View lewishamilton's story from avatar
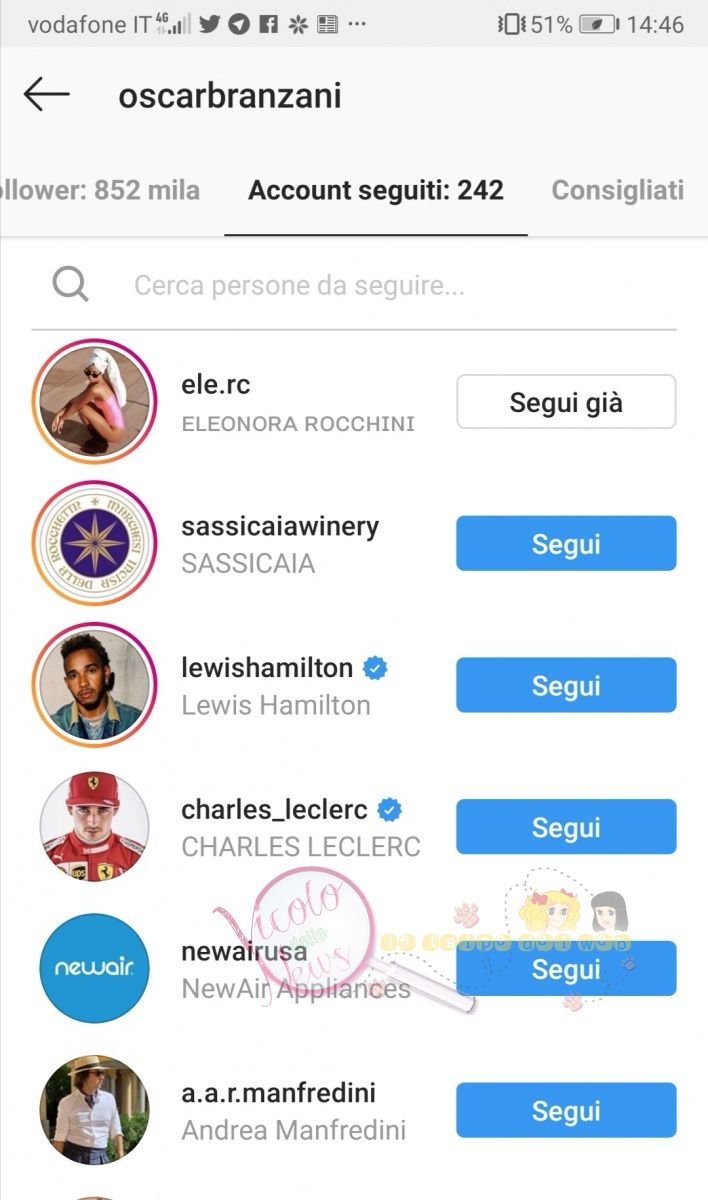 click(94, 686)
